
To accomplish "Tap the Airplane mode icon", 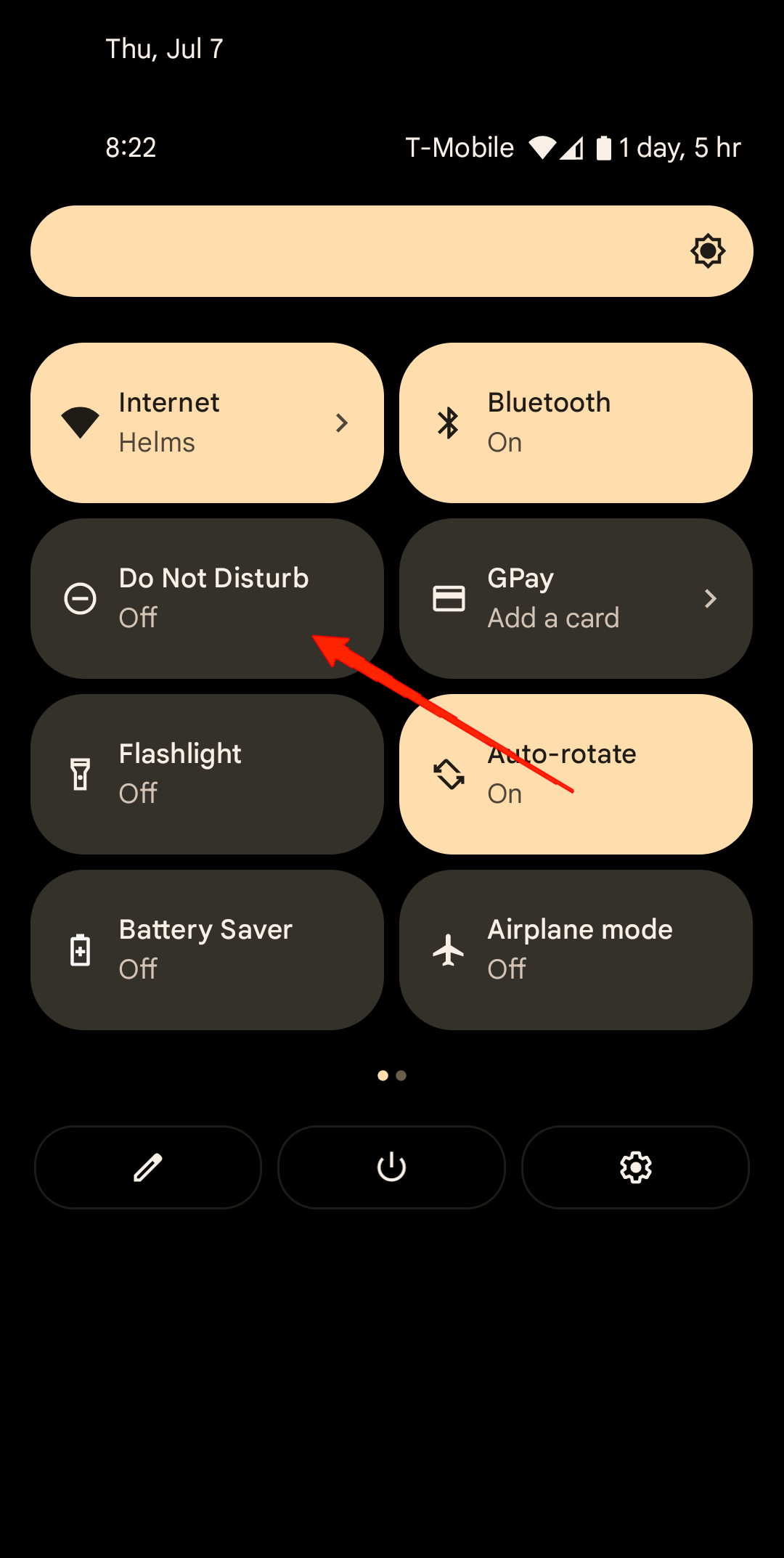I will (x=448, y=950).
